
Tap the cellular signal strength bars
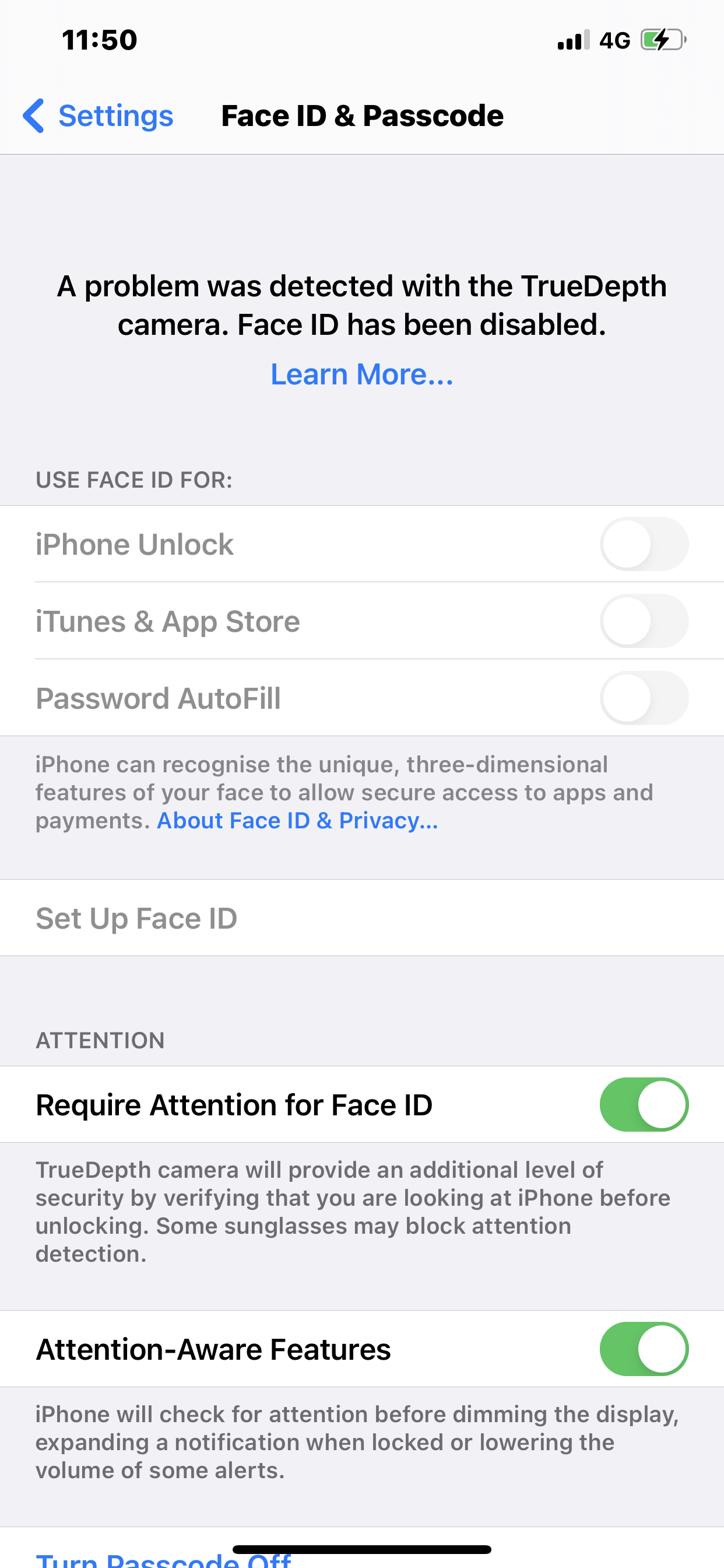tap(572, 40)
